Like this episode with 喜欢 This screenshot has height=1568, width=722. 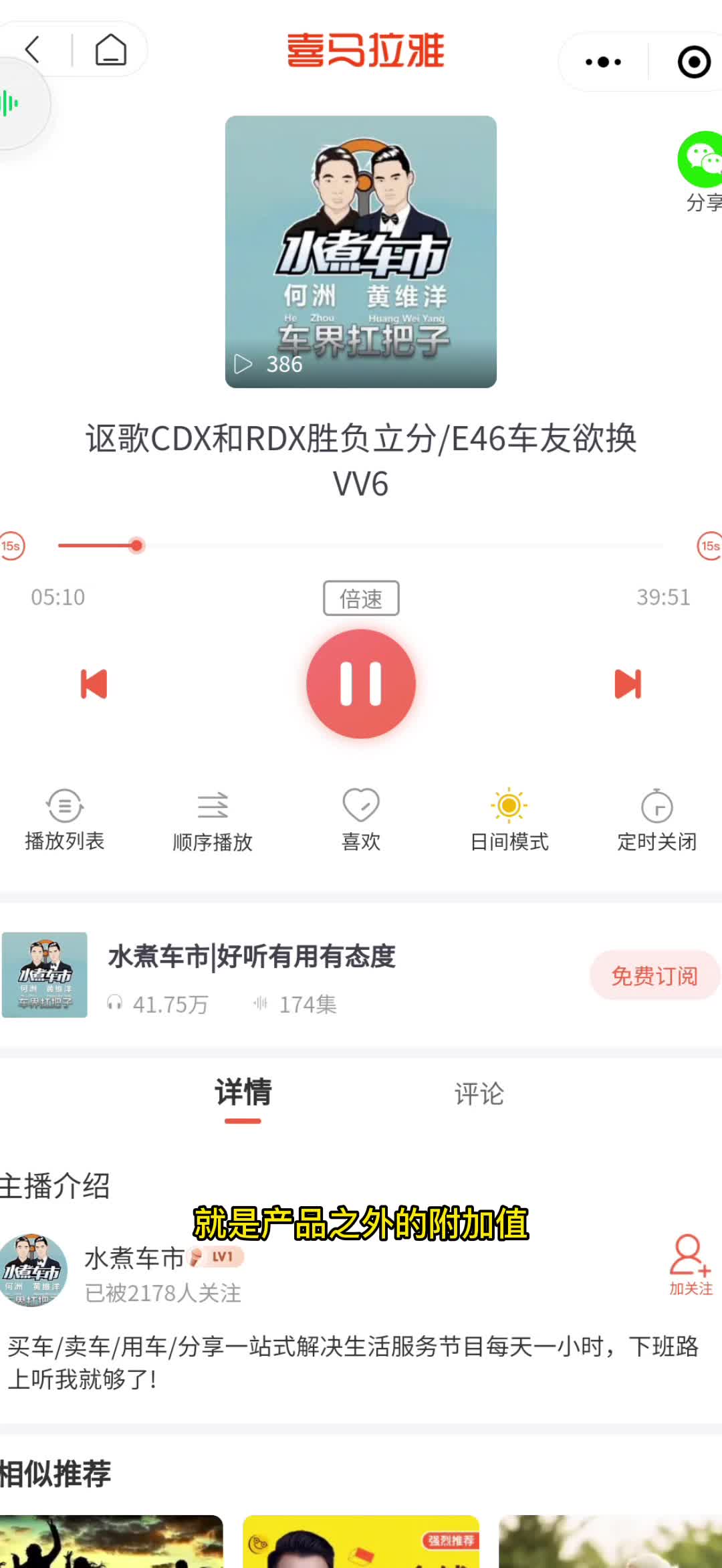point(361,819)
